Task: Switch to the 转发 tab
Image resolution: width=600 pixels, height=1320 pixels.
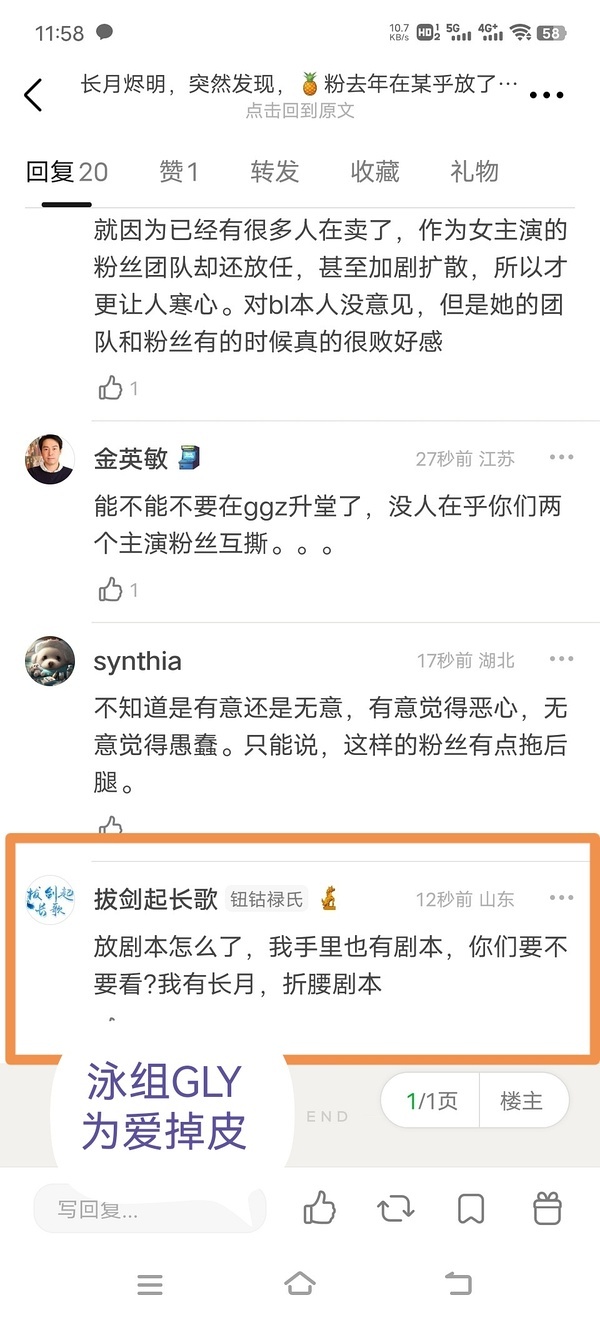Action: tap(275, 172)
